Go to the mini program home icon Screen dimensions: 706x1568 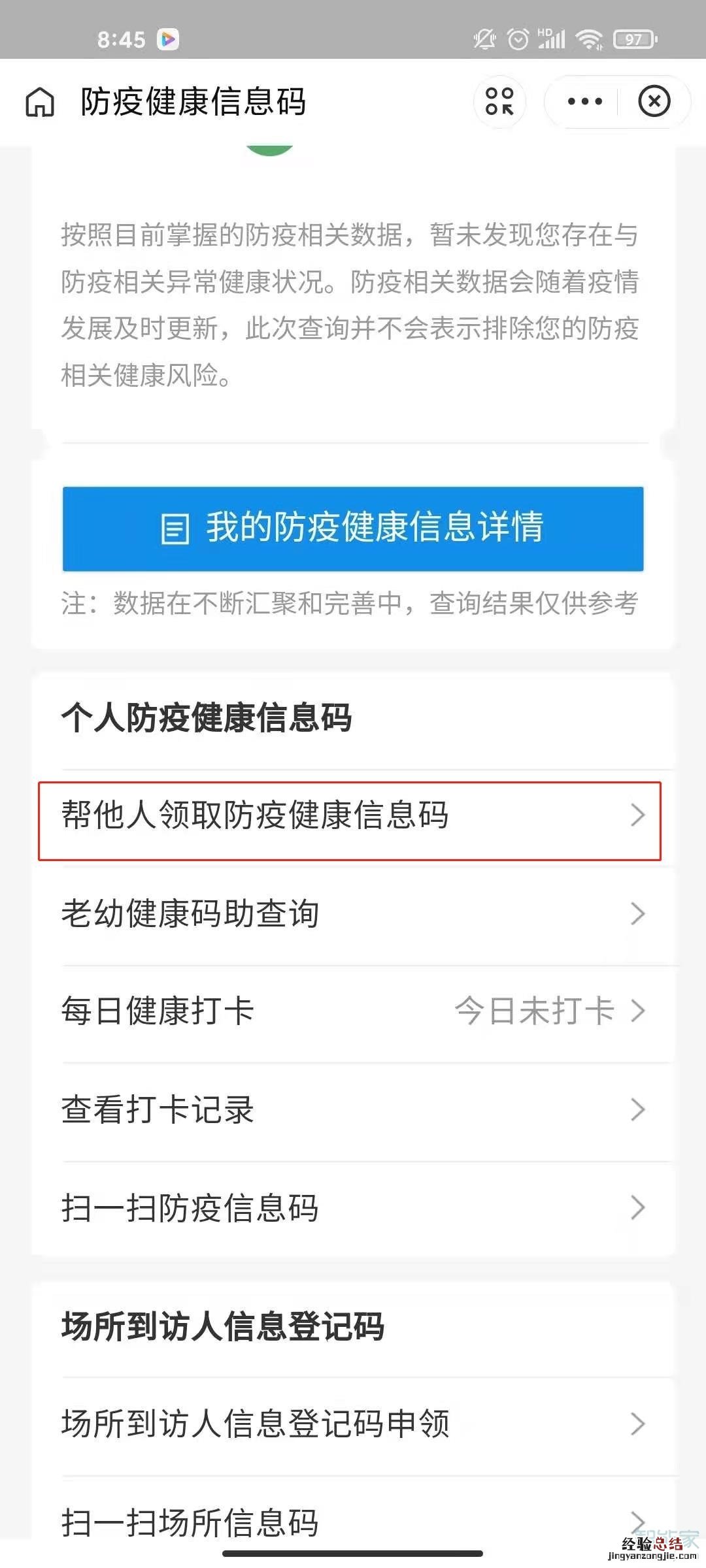40,103
